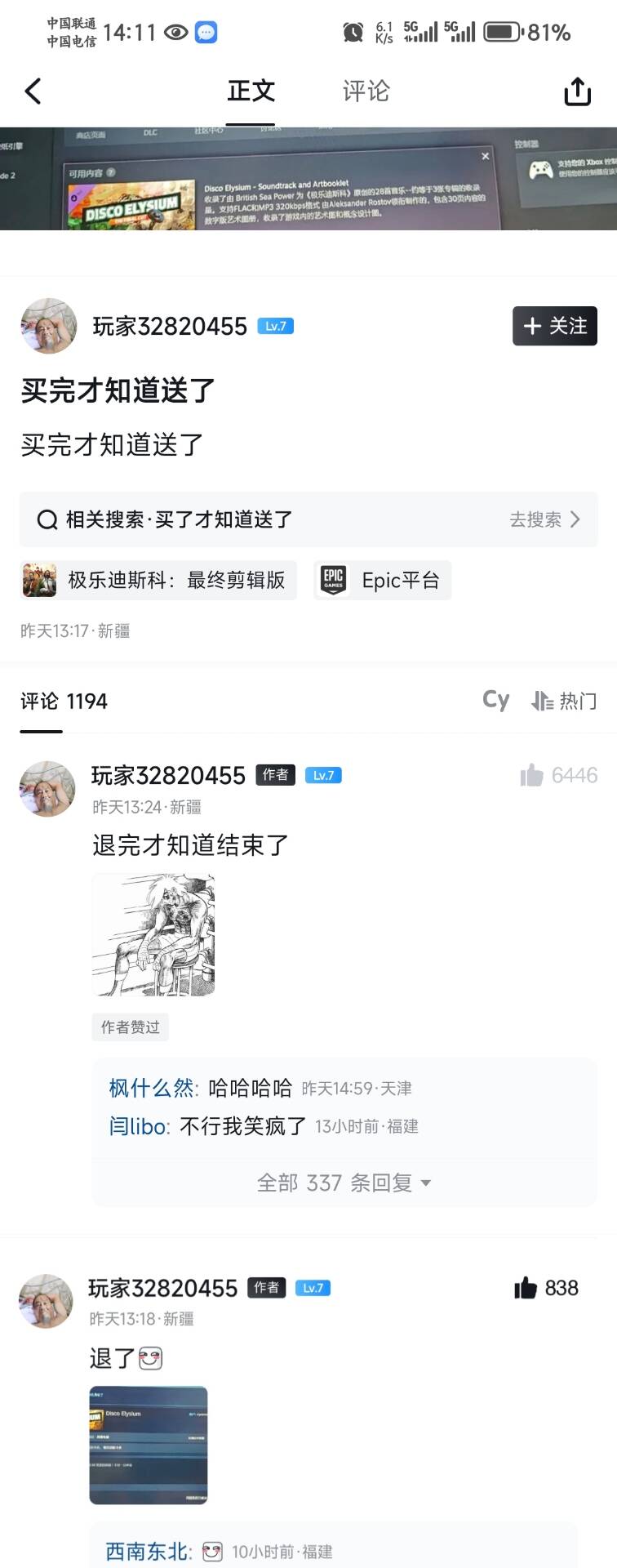Switch to the 评论 tab
This screenshot has height=1568, width=617.
(x=366, y=91)
